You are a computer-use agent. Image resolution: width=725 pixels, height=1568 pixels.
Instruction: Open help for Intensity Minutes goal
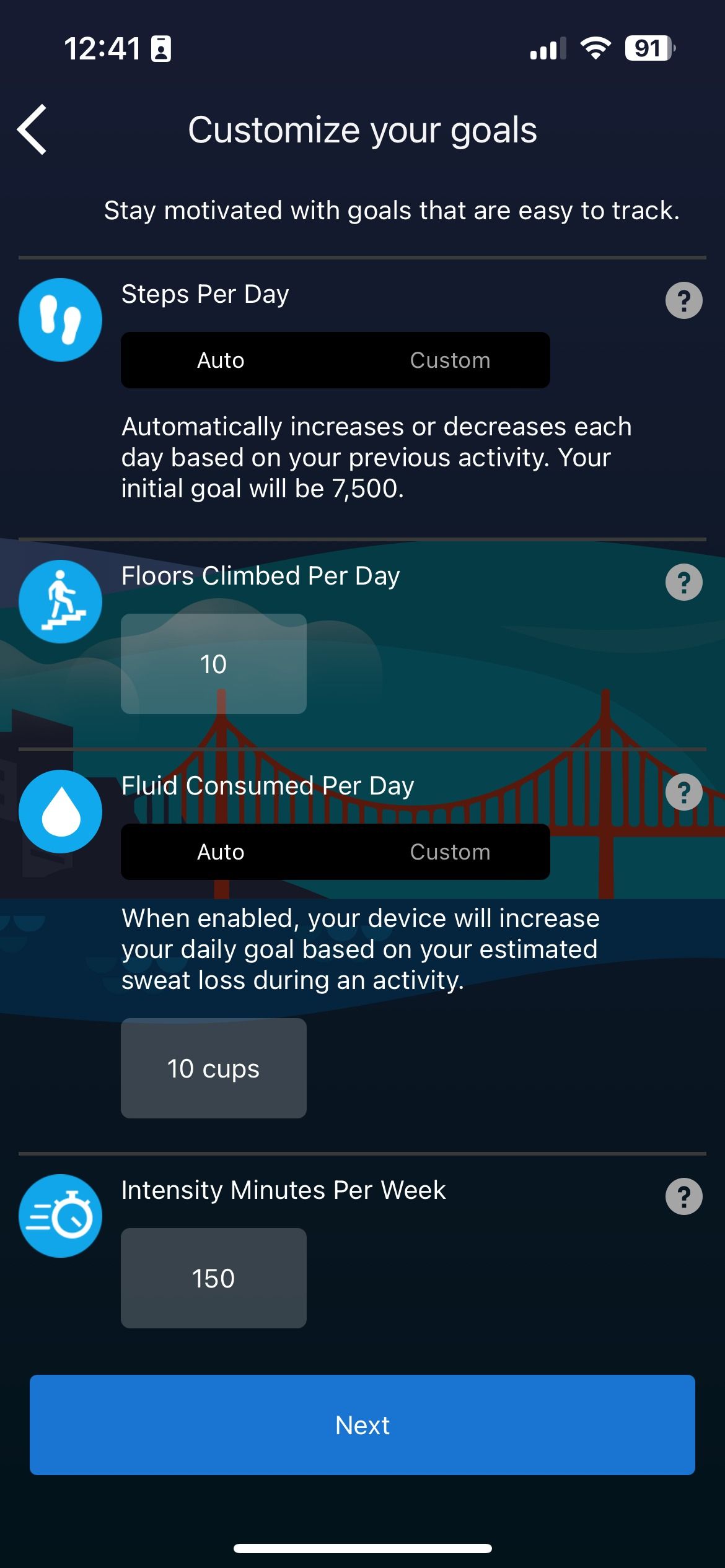click(x=684, y=1197)
